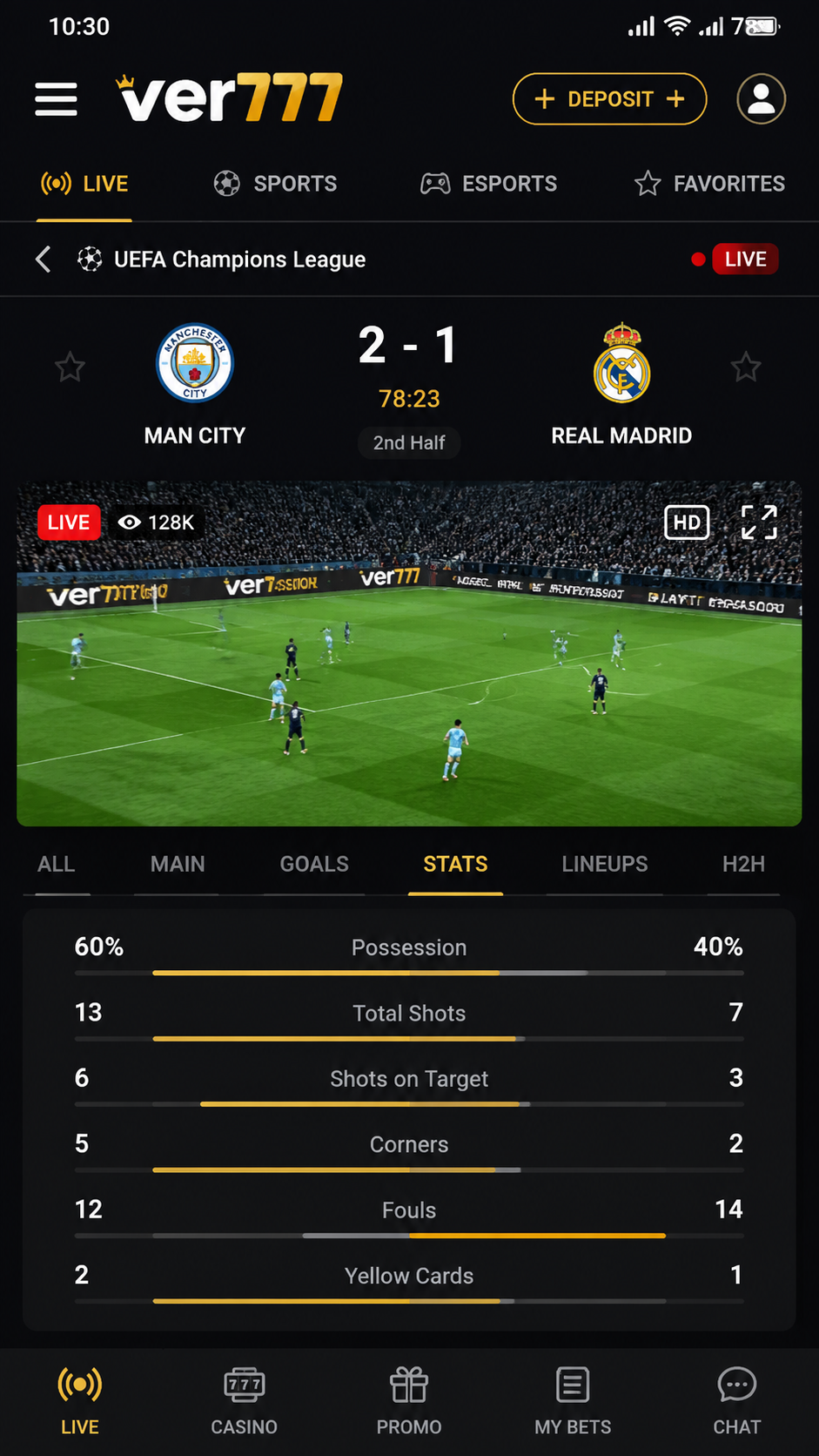Open the user profile icon
The image size is (819, 1456).
762,99
